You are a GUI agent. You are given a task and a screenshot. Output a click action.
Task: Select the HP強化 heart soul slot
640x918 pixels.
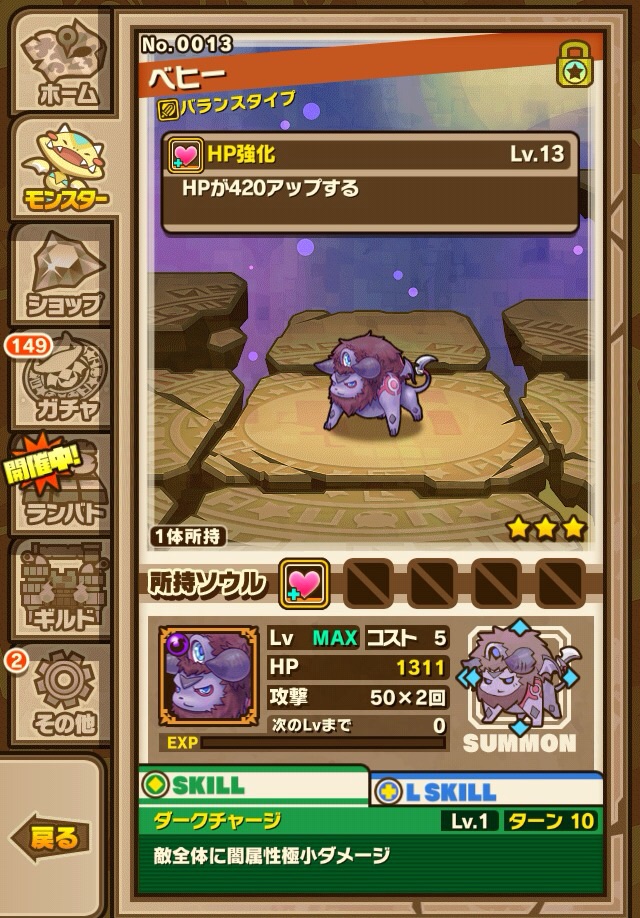(x=304, y=583)
